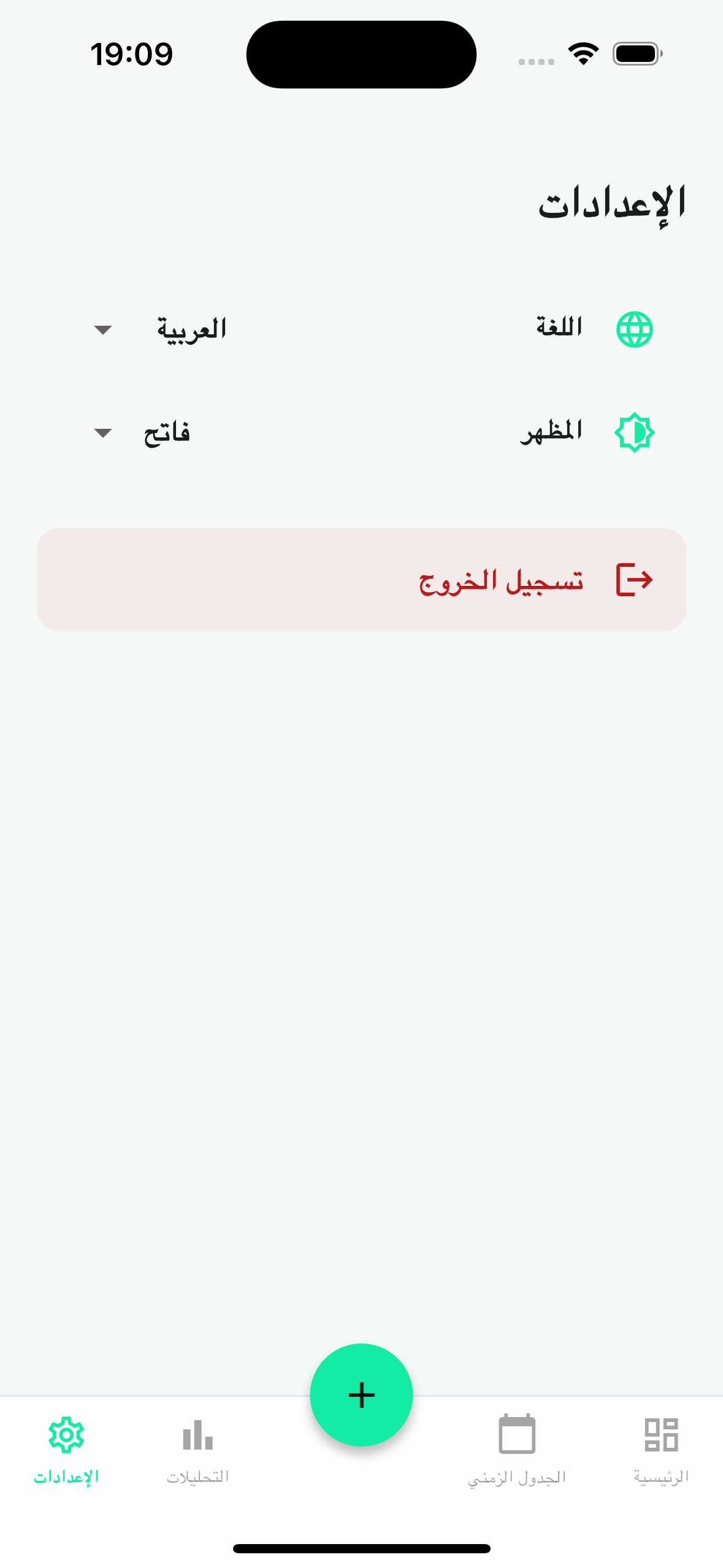Select the فاتح light theme option
723x1568 pixels.
coord(166,432)
